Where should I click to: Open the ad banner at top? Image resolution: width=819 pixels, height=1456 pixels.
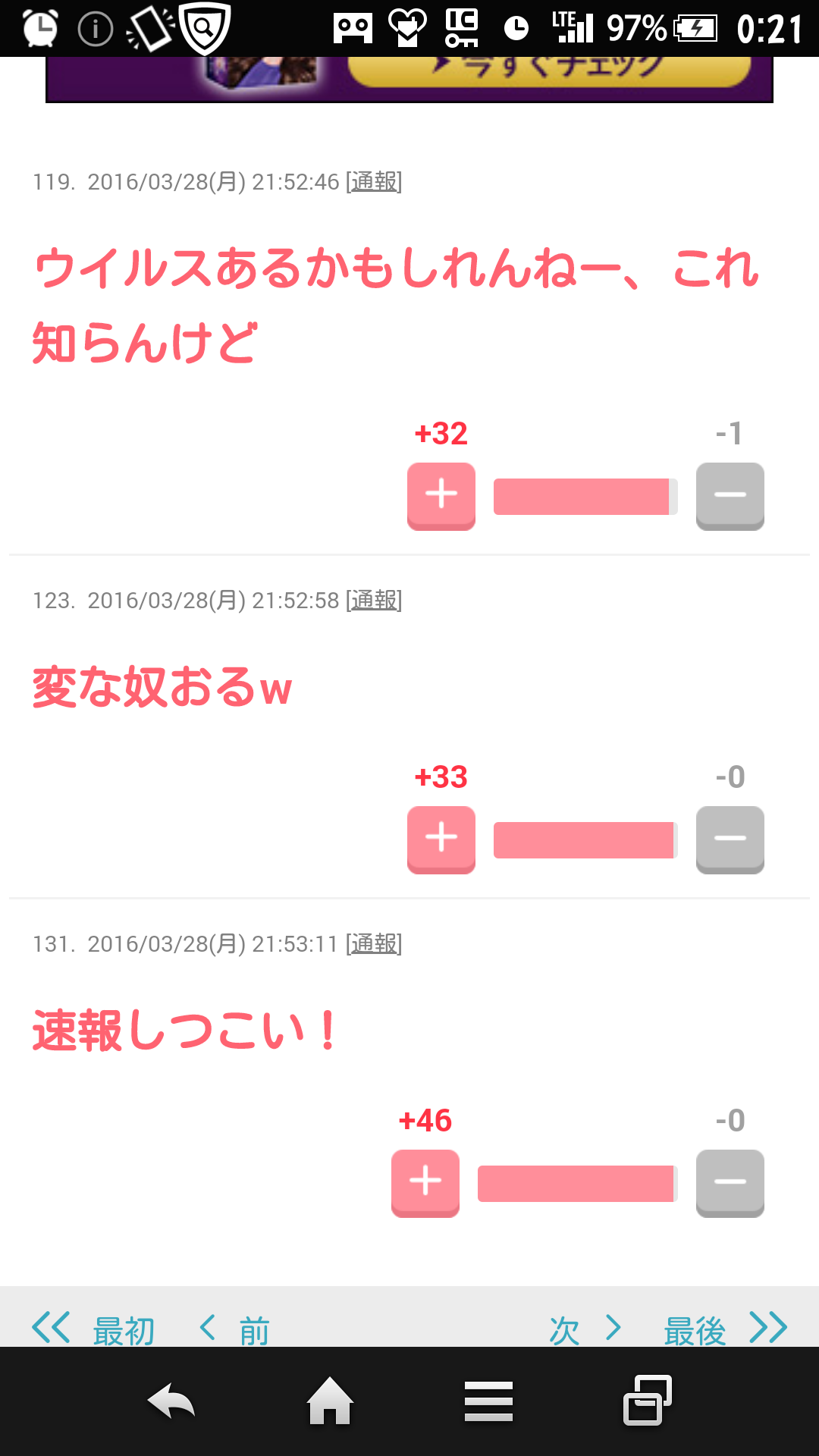(409, 79)
